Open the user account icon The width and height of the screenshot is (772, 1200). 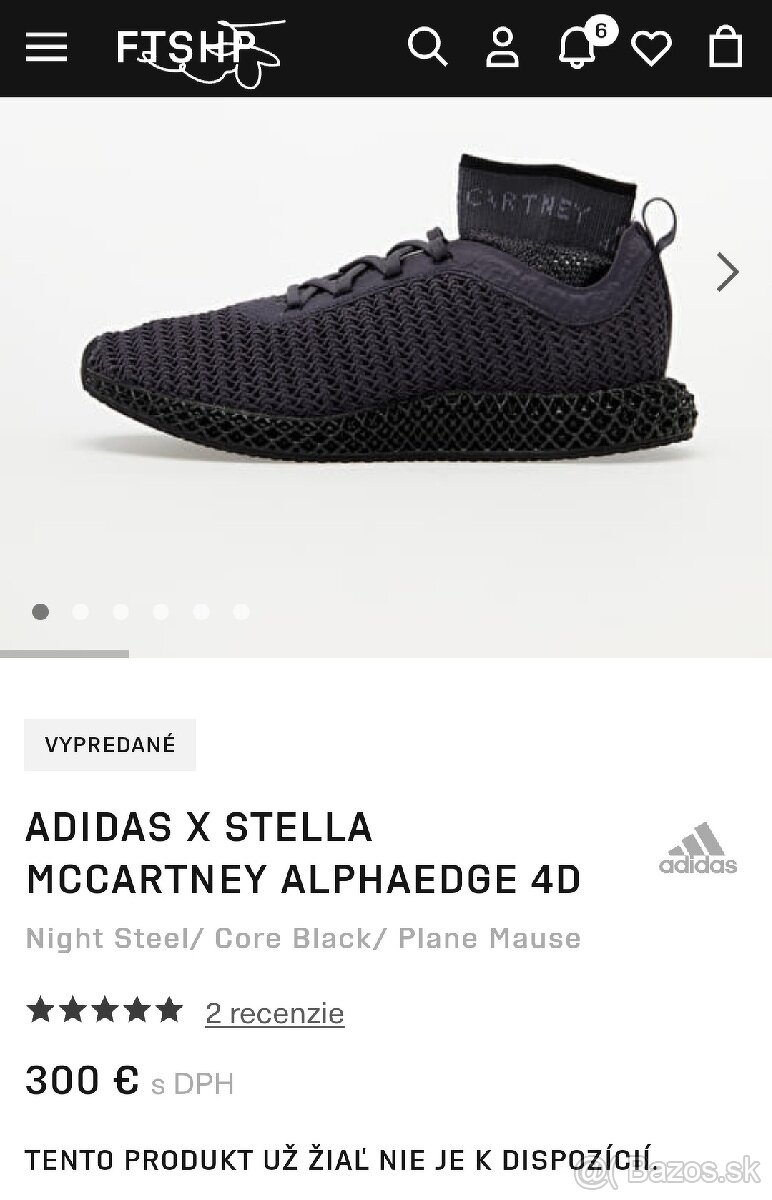pyautogui.click(x=502, y=48)
